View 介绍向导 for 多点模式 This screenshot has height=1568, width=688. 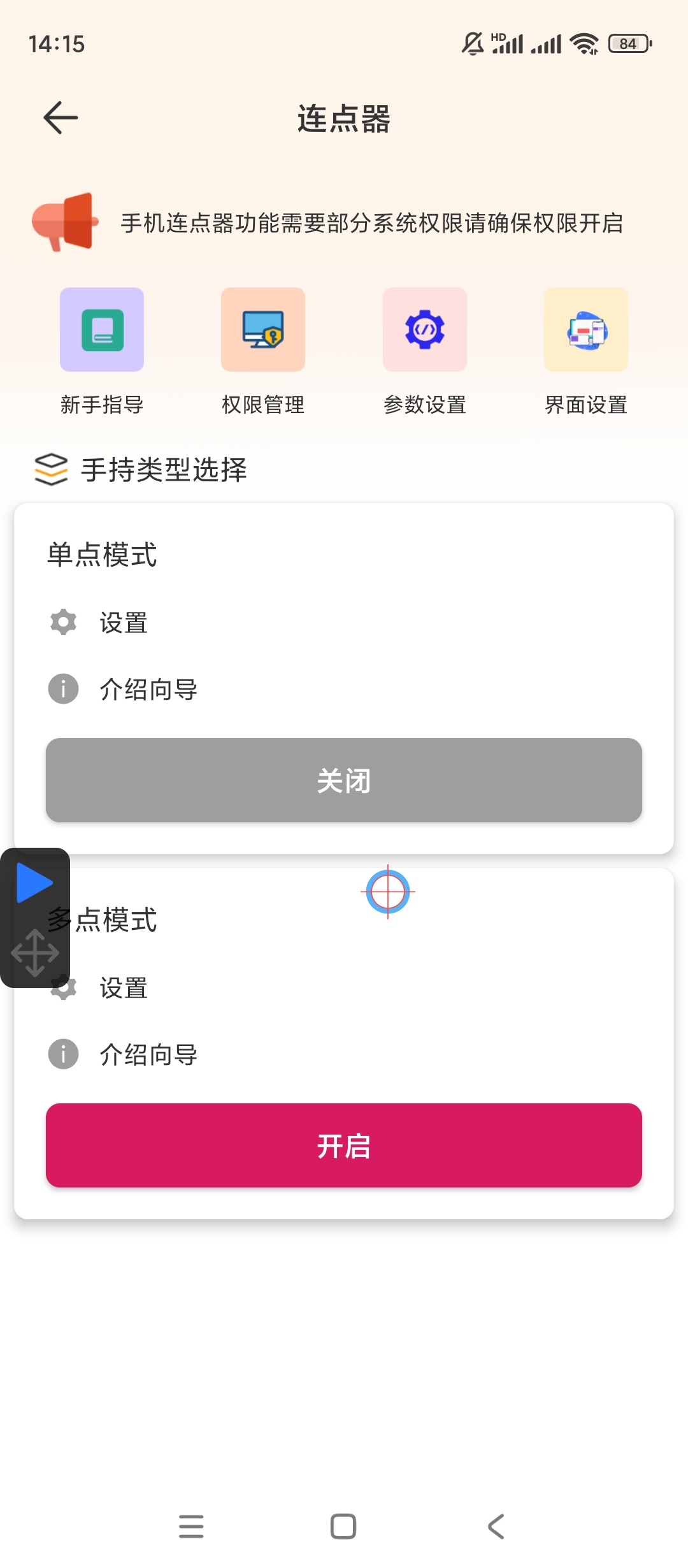pos(148,1054)
